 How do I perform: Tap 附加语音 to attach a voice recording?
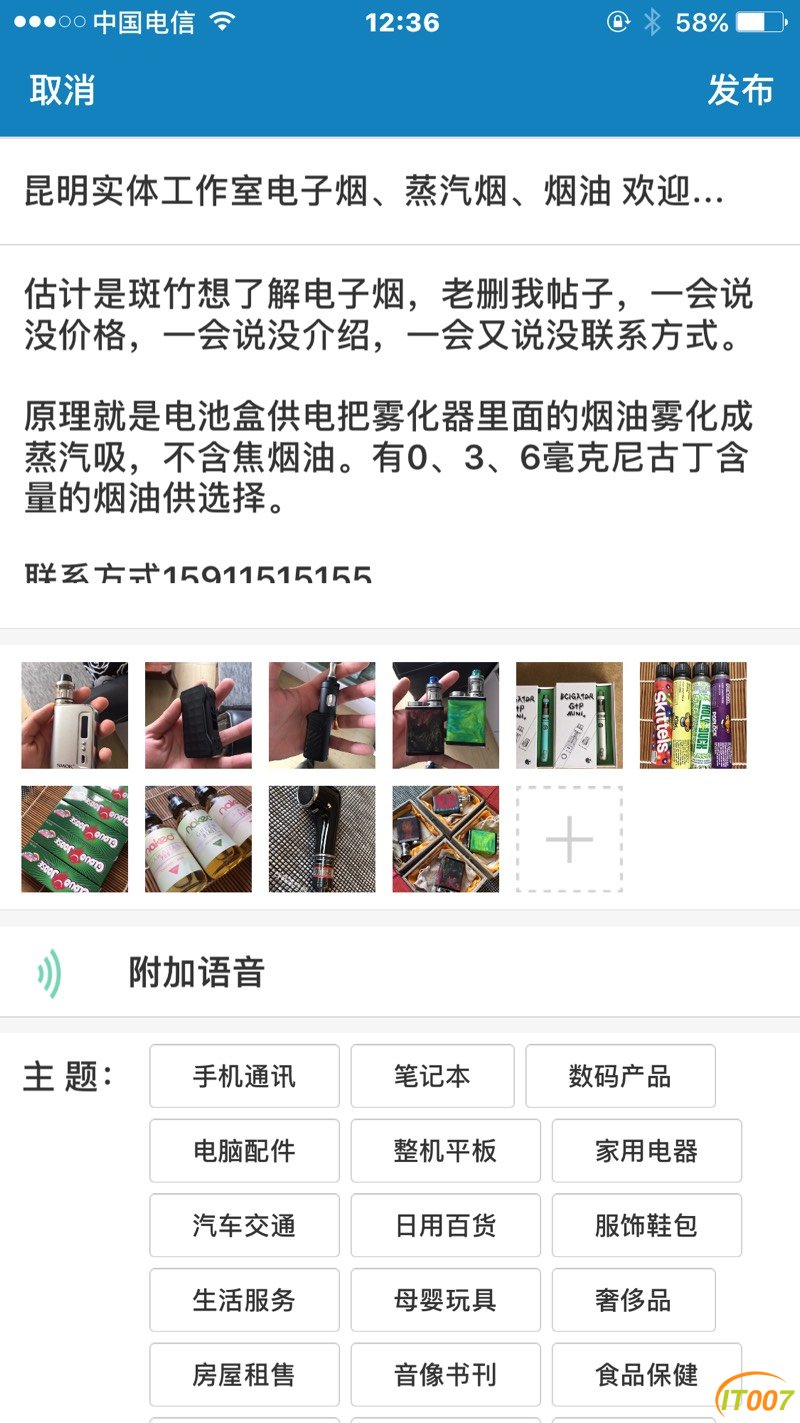coord(196,972)
